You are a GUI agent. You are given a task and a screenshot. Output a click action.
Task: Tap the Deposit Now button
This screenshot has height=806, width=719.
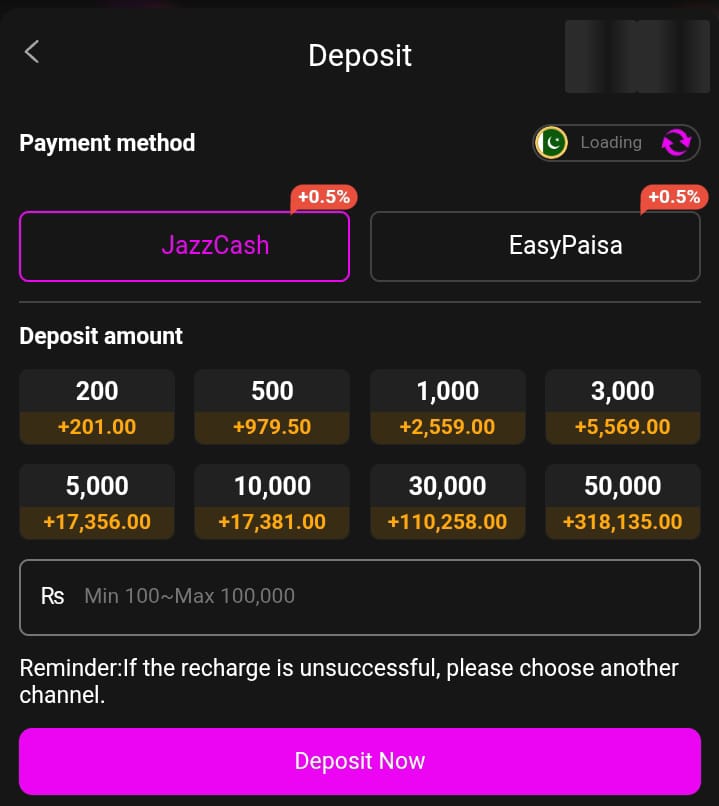click(x=359, y=761)
